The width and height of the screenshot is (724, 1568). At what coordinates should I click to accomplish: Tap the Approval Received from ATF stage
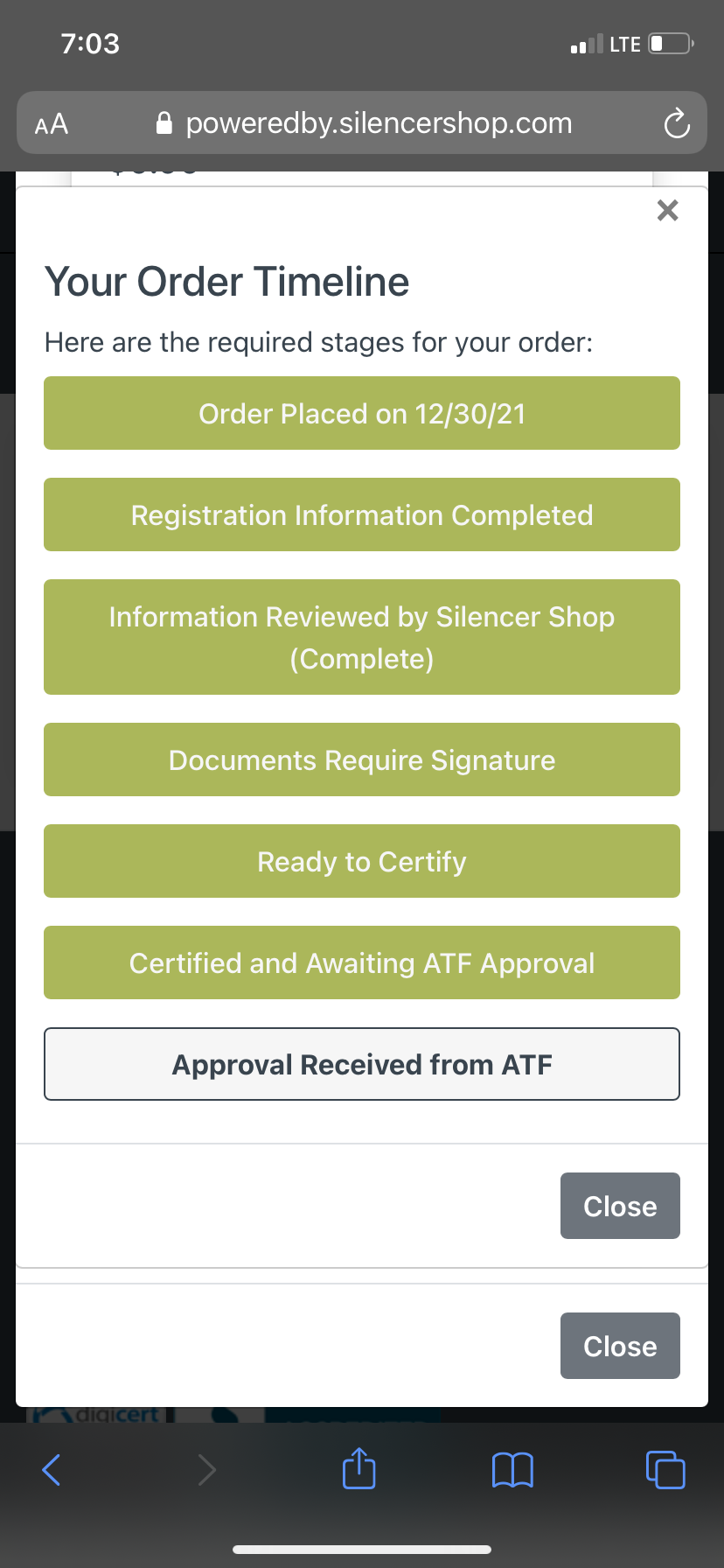click(x=362, y=1064)
